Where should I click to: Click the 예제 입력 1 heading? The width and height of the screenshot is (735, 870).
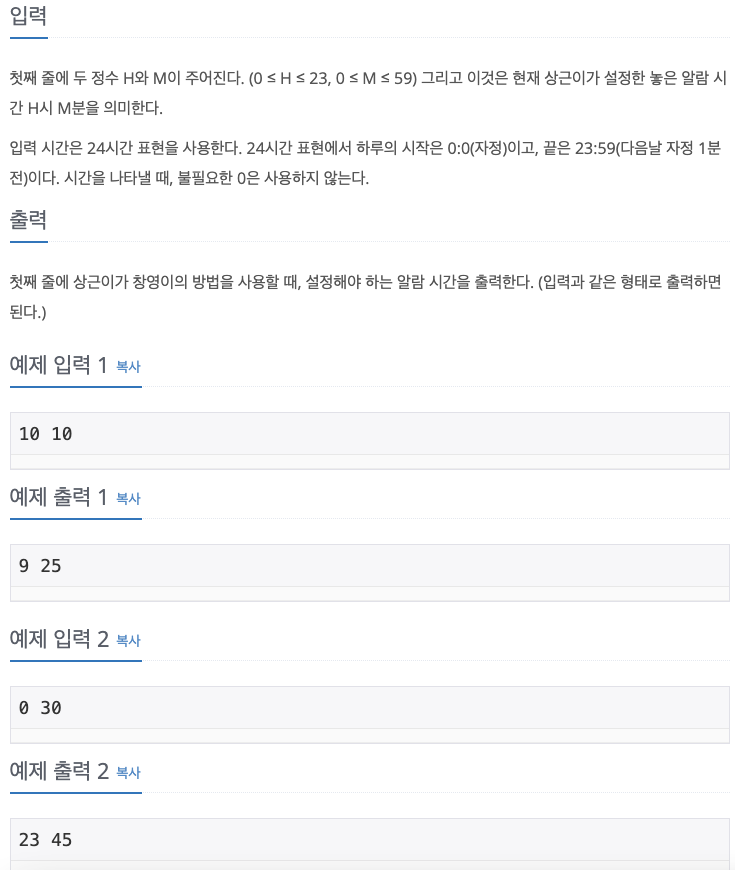click(56, 365)
